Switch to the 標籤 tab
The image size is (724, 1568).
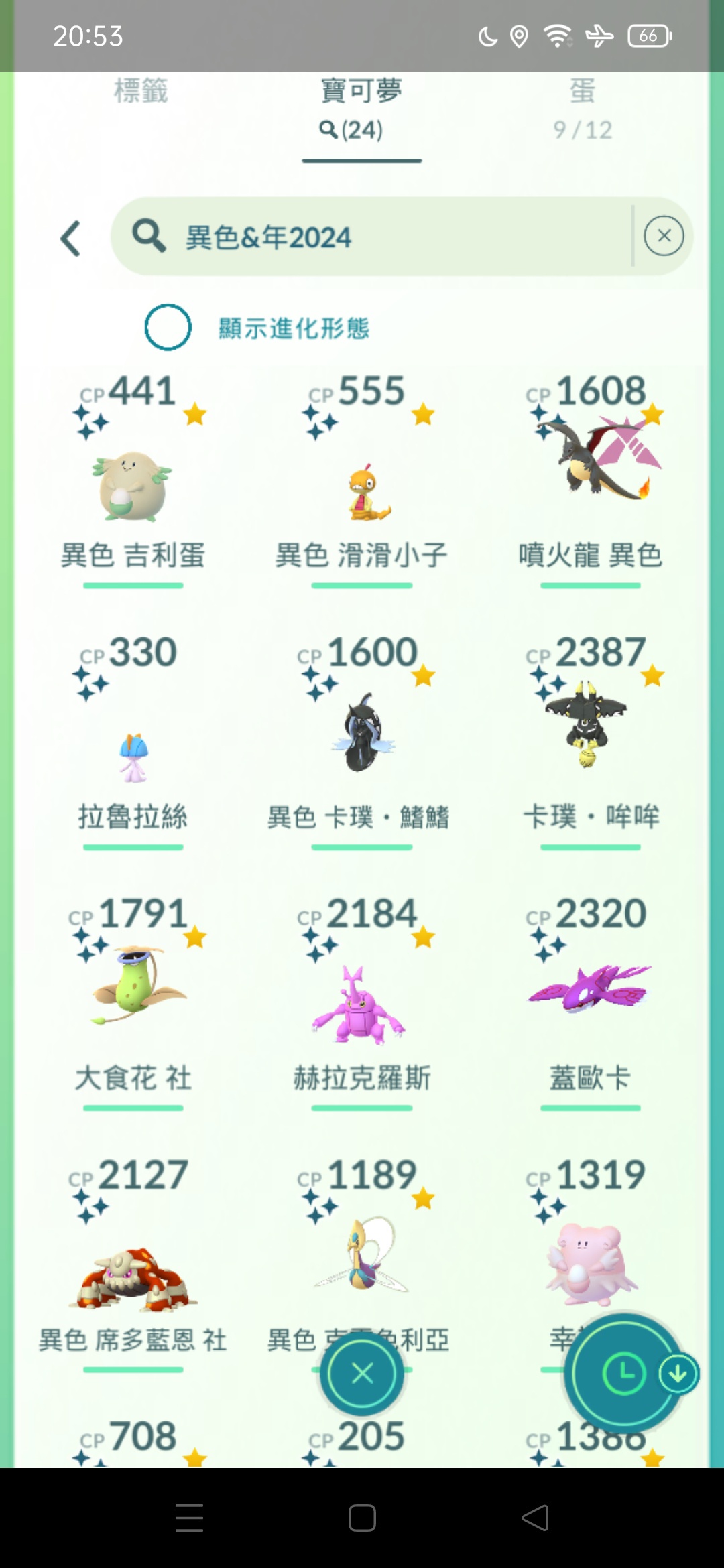tap(140, 91)
